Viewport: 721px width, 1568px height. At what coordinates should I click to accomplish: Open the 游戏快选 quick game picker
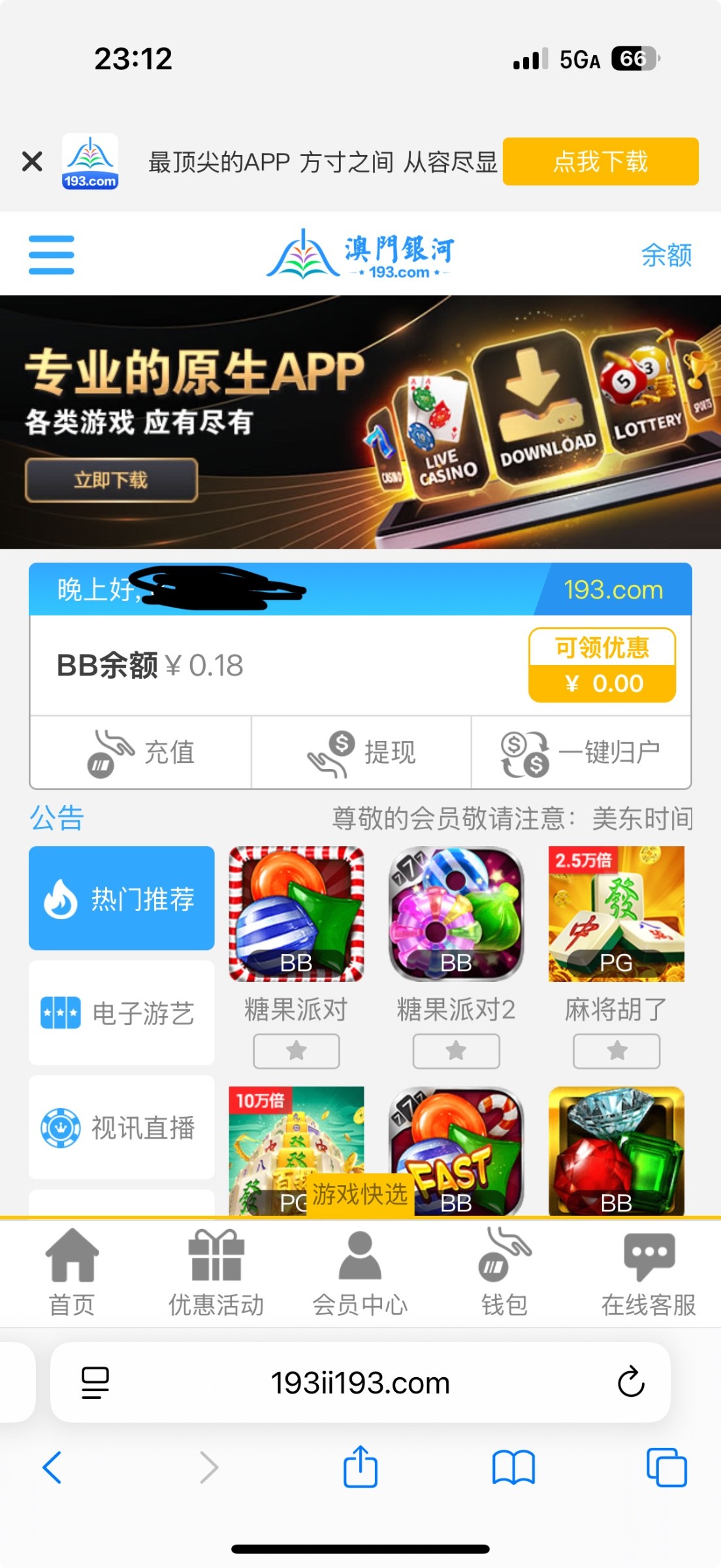360,1194
